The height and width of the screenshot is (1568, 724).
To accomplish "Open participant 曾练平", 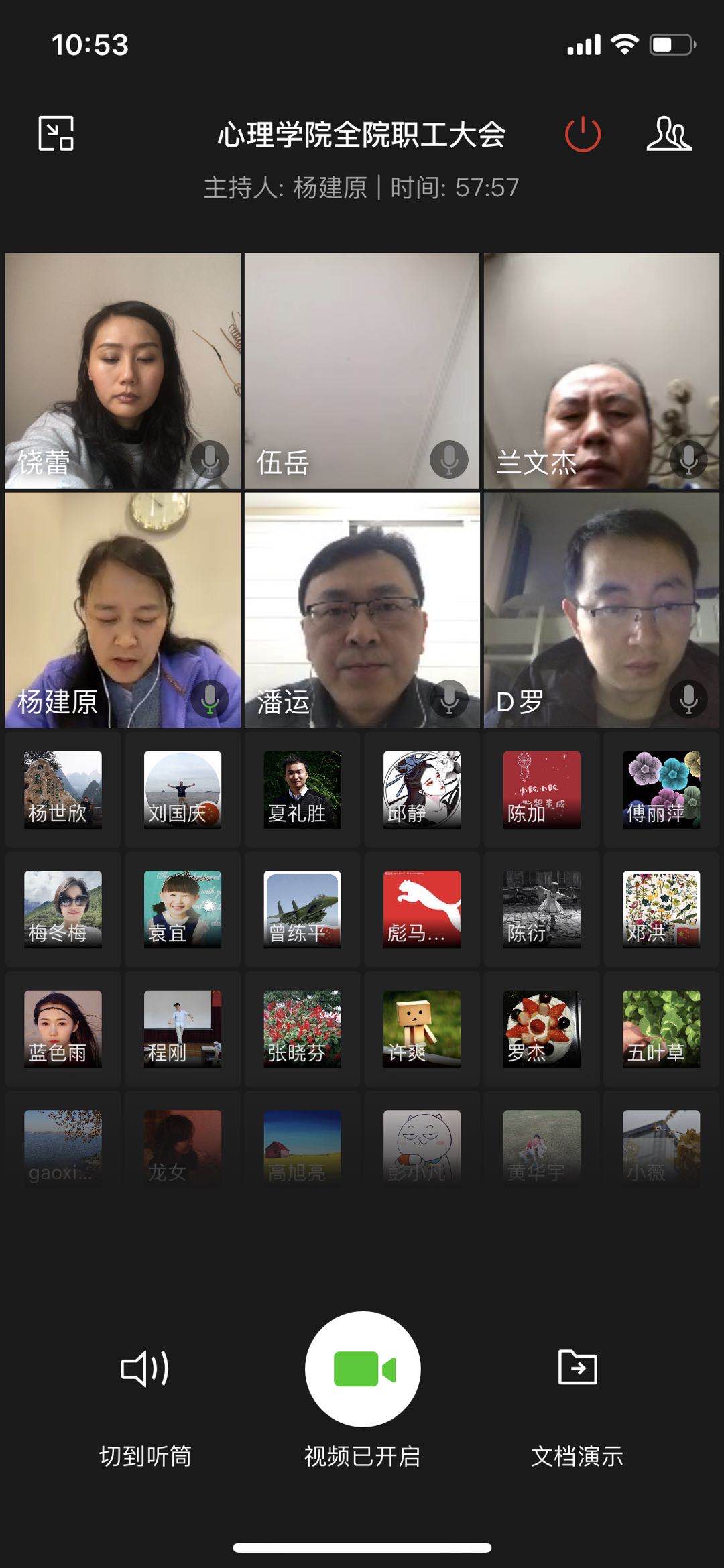I will pyautogui.click(x=302, y=908).
